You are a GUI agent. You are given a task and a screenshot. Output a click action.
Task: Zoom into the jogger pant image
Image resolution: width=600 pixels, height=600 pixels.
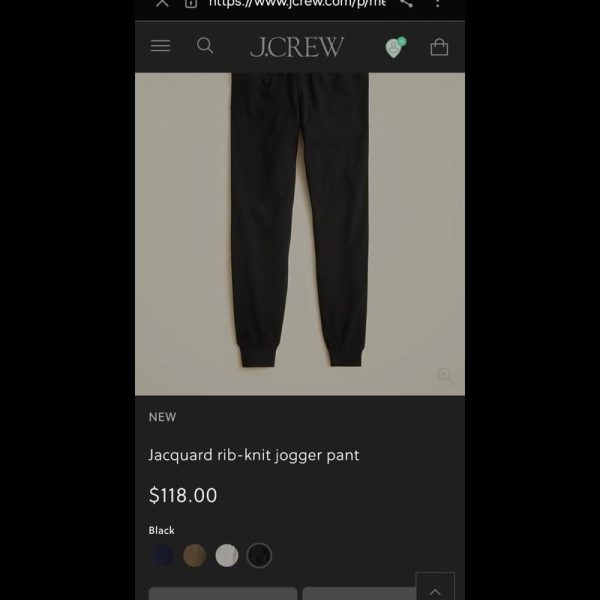[445, 376]
